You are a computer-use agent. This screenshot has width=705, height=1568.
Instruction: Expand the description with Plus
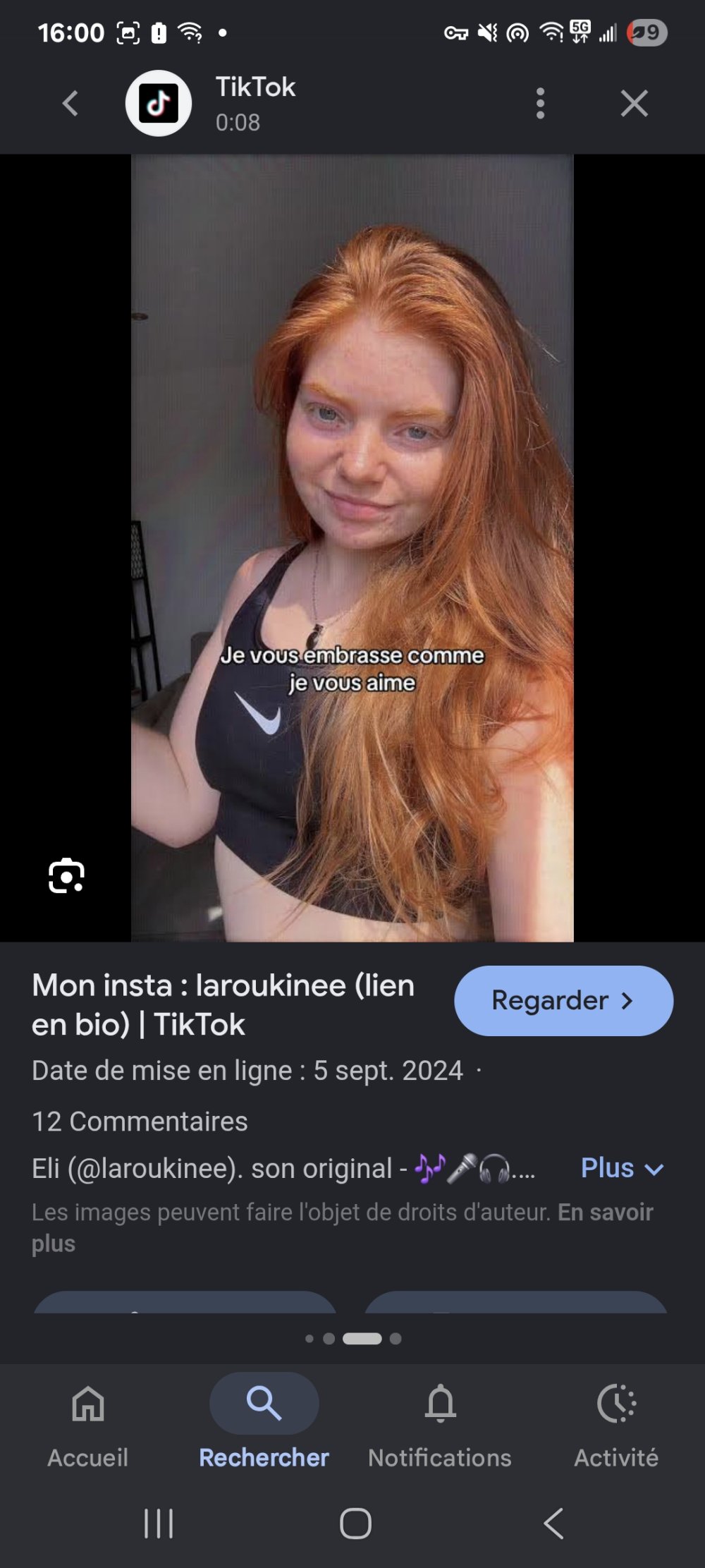point(622,1168)
